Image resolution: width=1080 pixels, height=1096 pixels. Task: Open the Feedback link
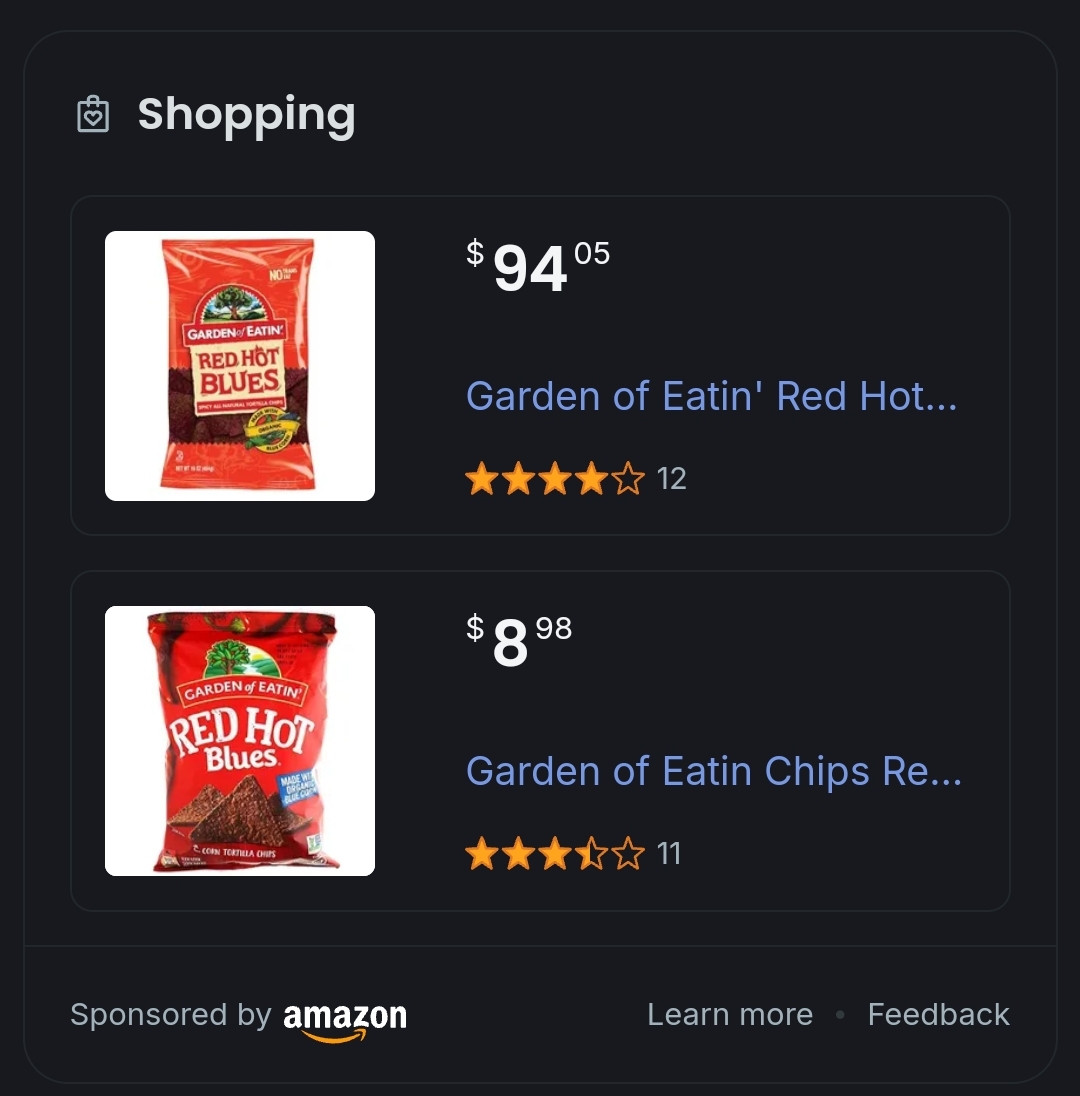click(x=938, y=1014)
